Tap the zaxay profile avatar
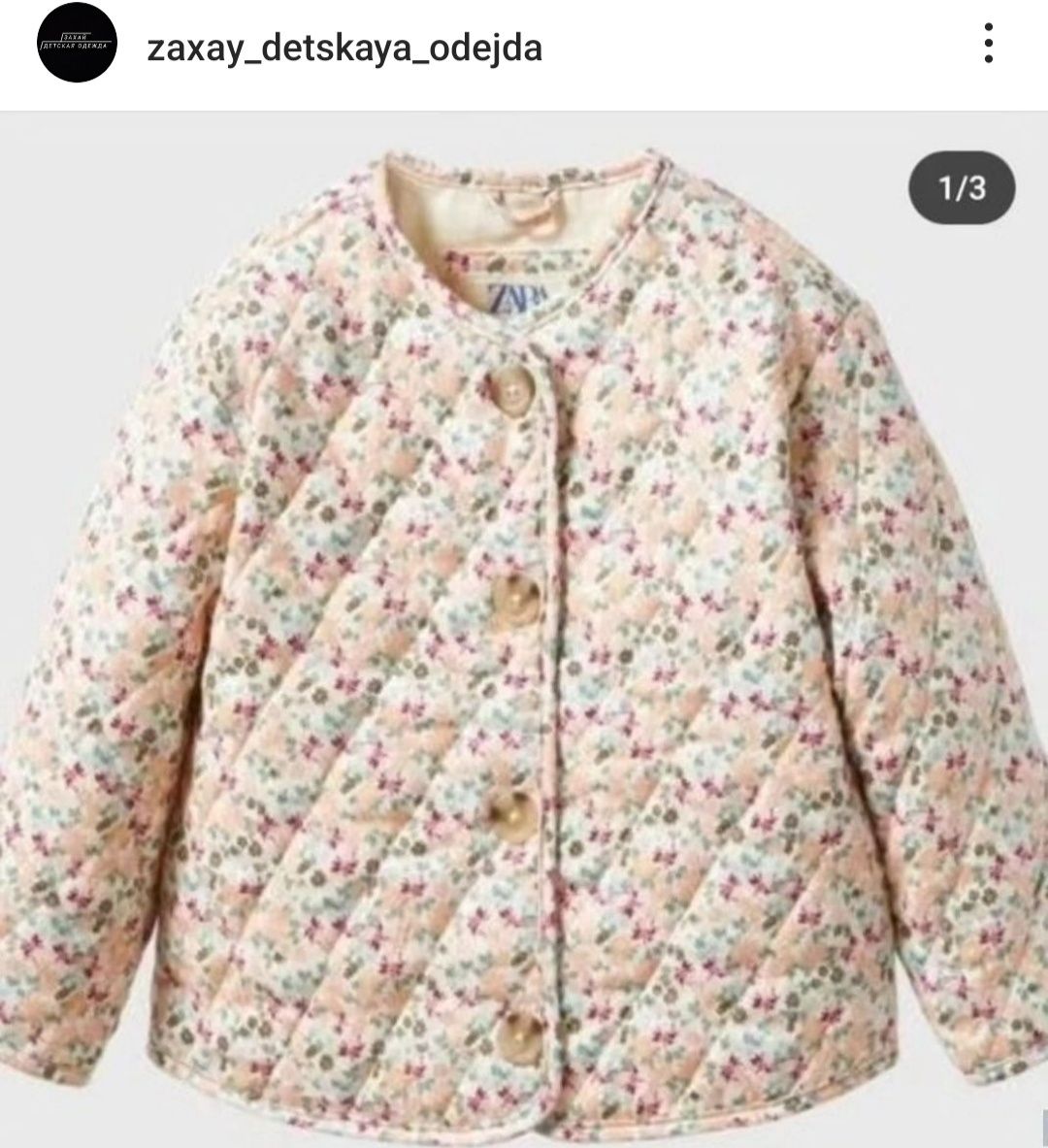1048x1148 pixels. pos(77,43)
